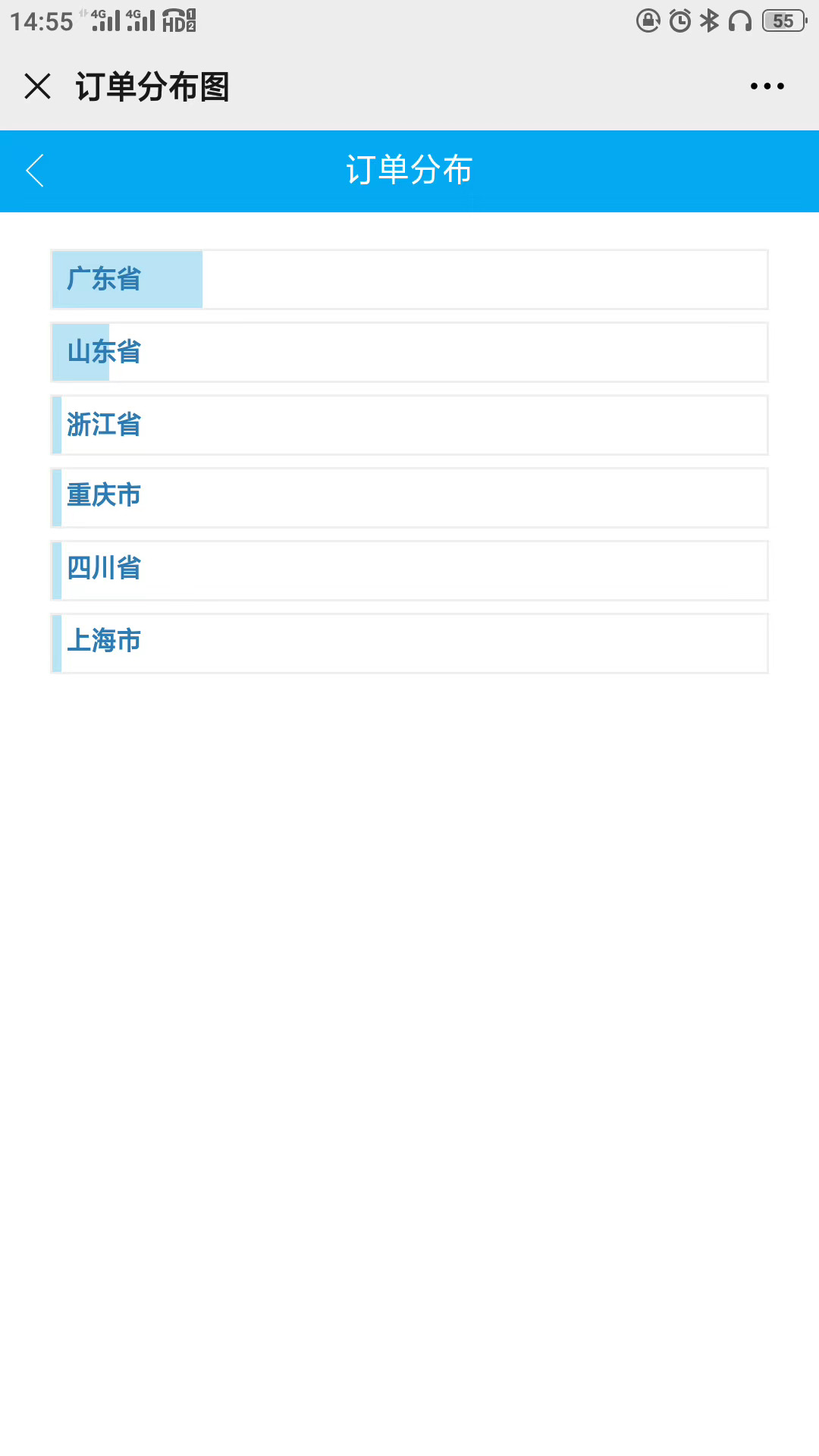Open the 四川省 entry

pos(409,570)
